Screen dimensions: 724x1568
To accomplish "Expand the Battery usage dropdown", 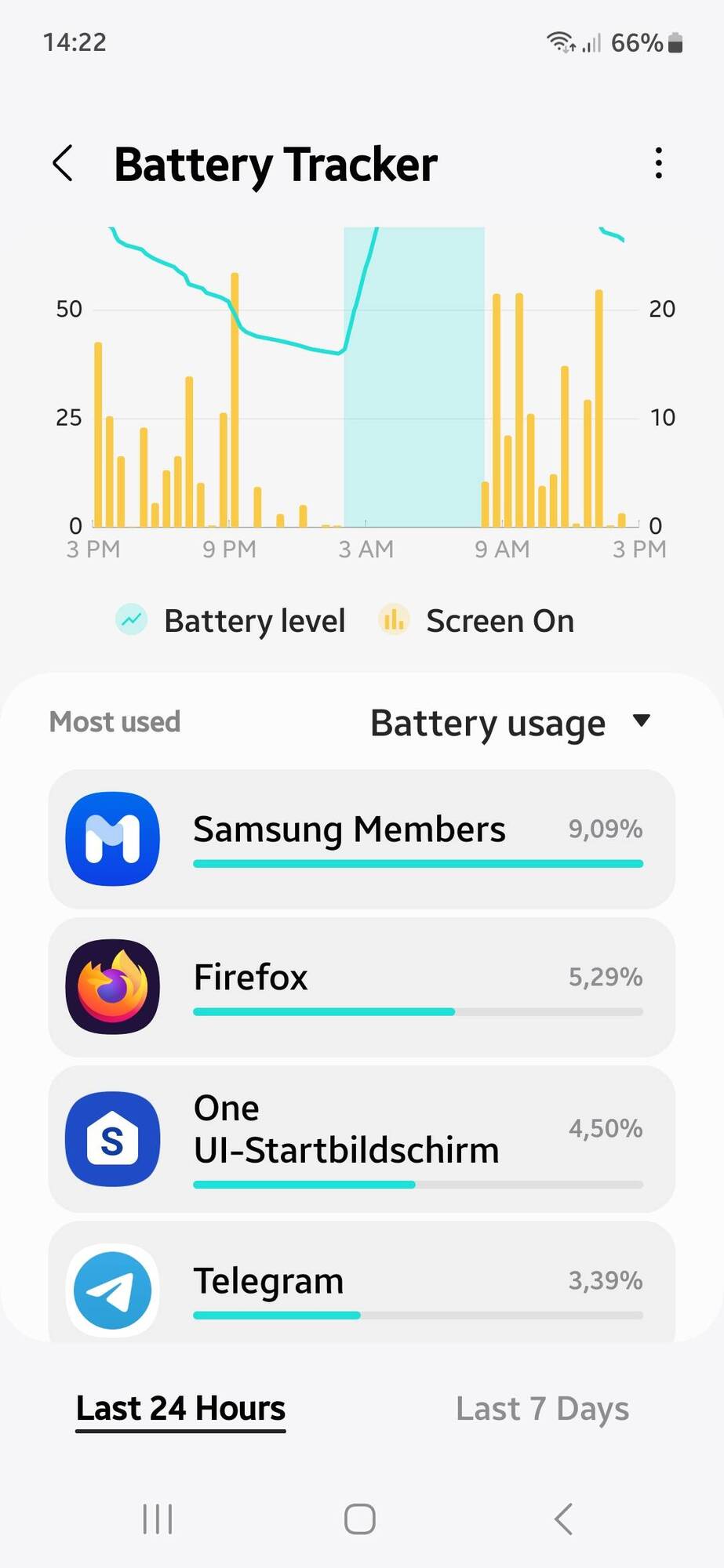I will (x=510, y=722).
